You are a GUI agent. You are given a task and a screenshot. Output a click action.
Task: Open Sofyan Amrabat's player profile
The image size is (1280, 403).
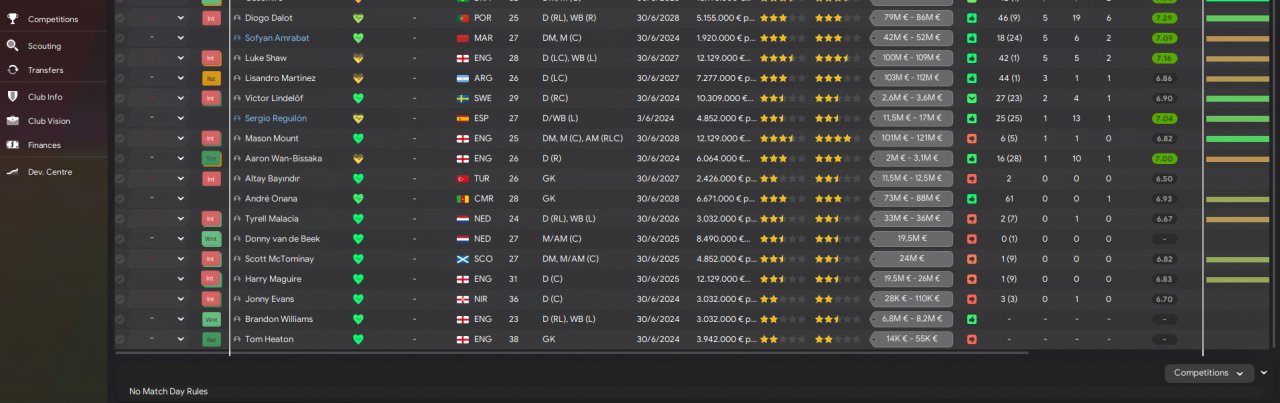[274, 38]
